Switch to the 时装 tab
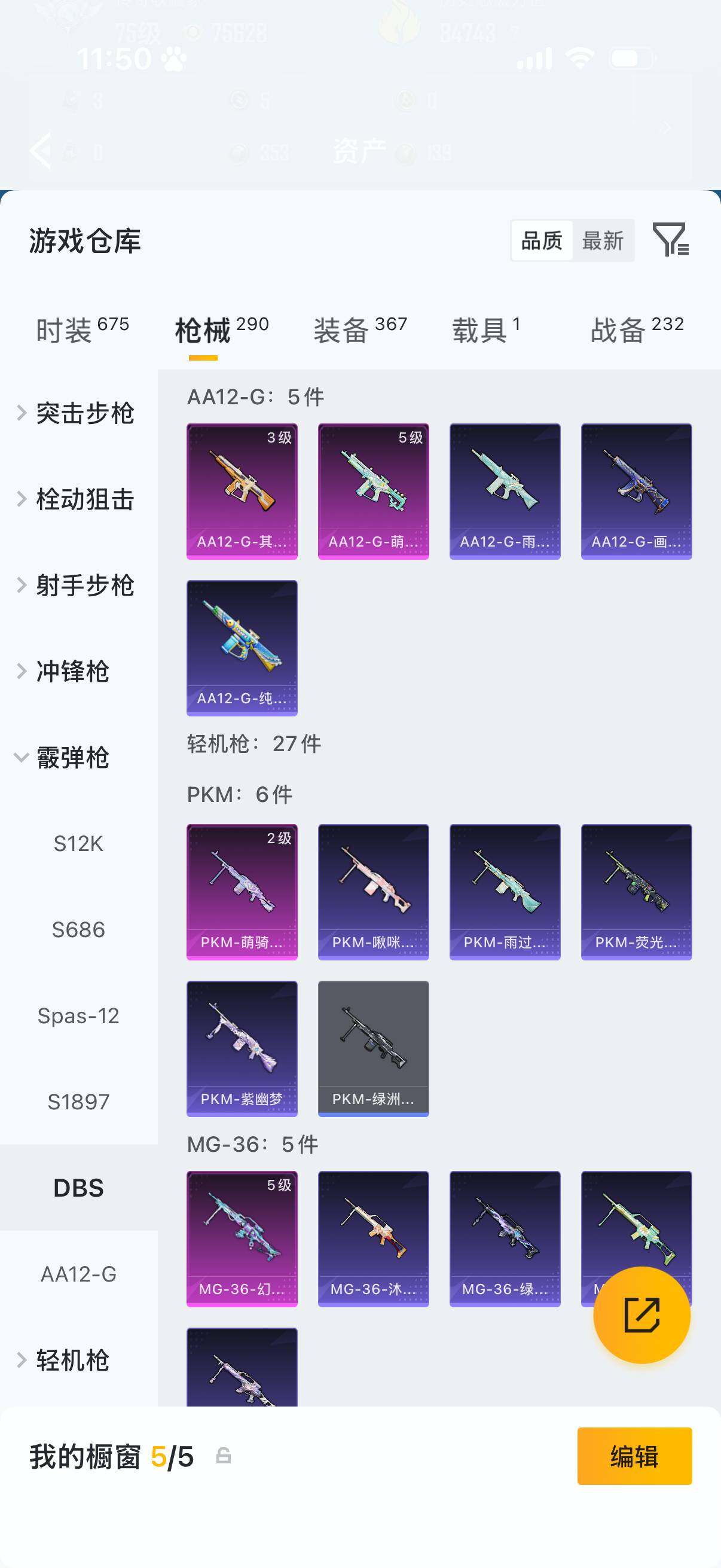721x1568 pixels. tap(83, 330)
